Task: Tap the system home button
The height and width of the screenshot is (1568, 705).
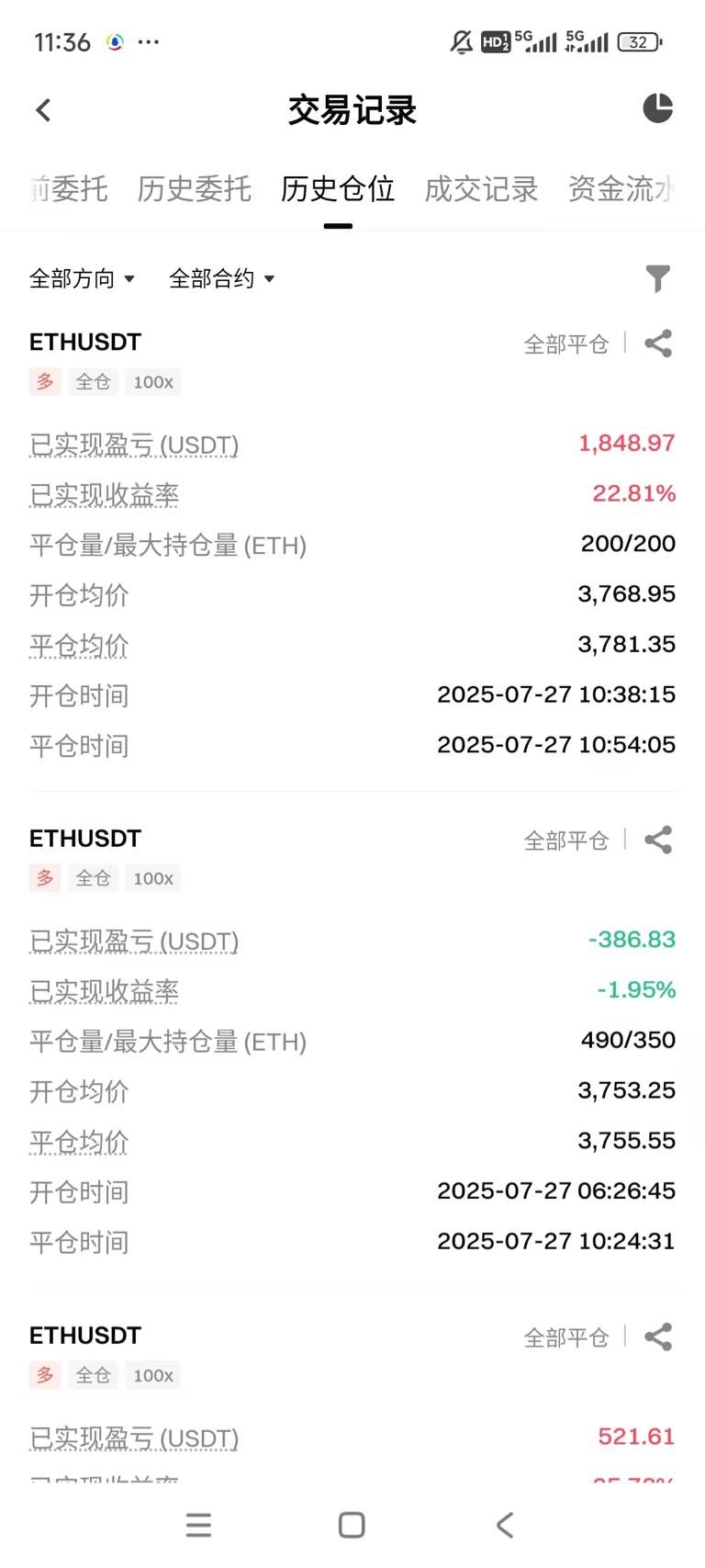Action: (x=352, y=1525)
